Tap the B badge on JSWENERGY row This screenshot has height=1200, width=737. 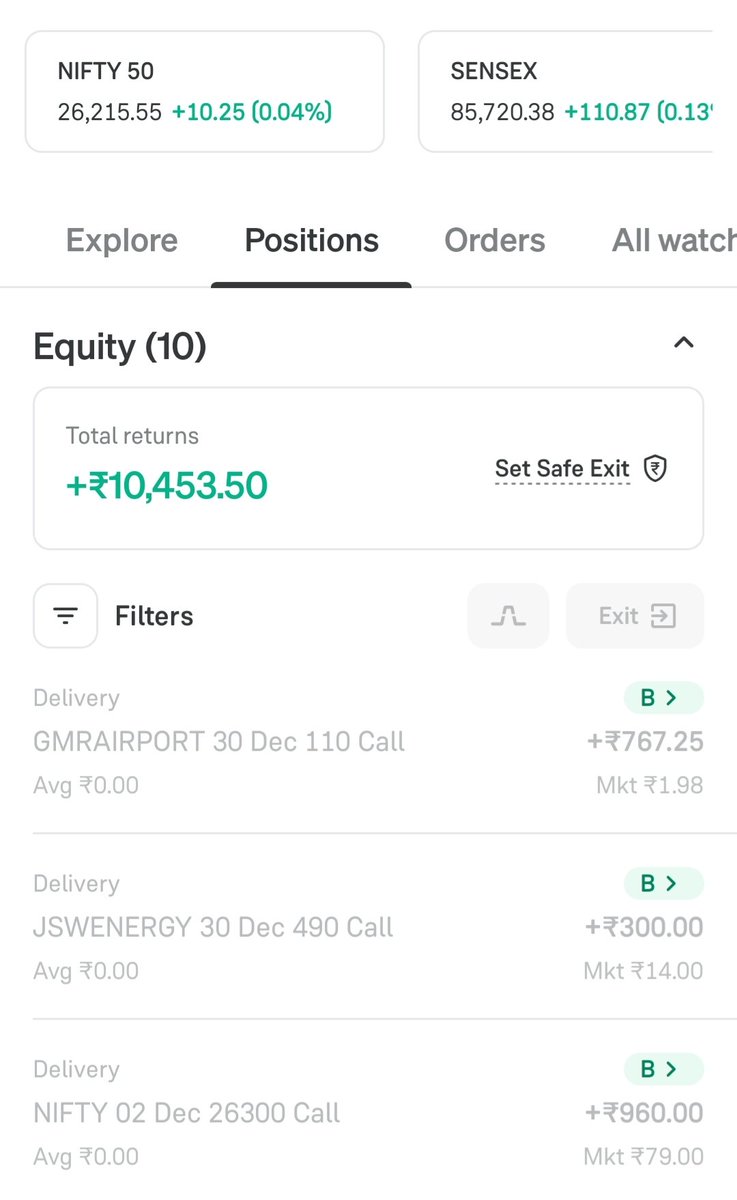[x=663, y=884]
